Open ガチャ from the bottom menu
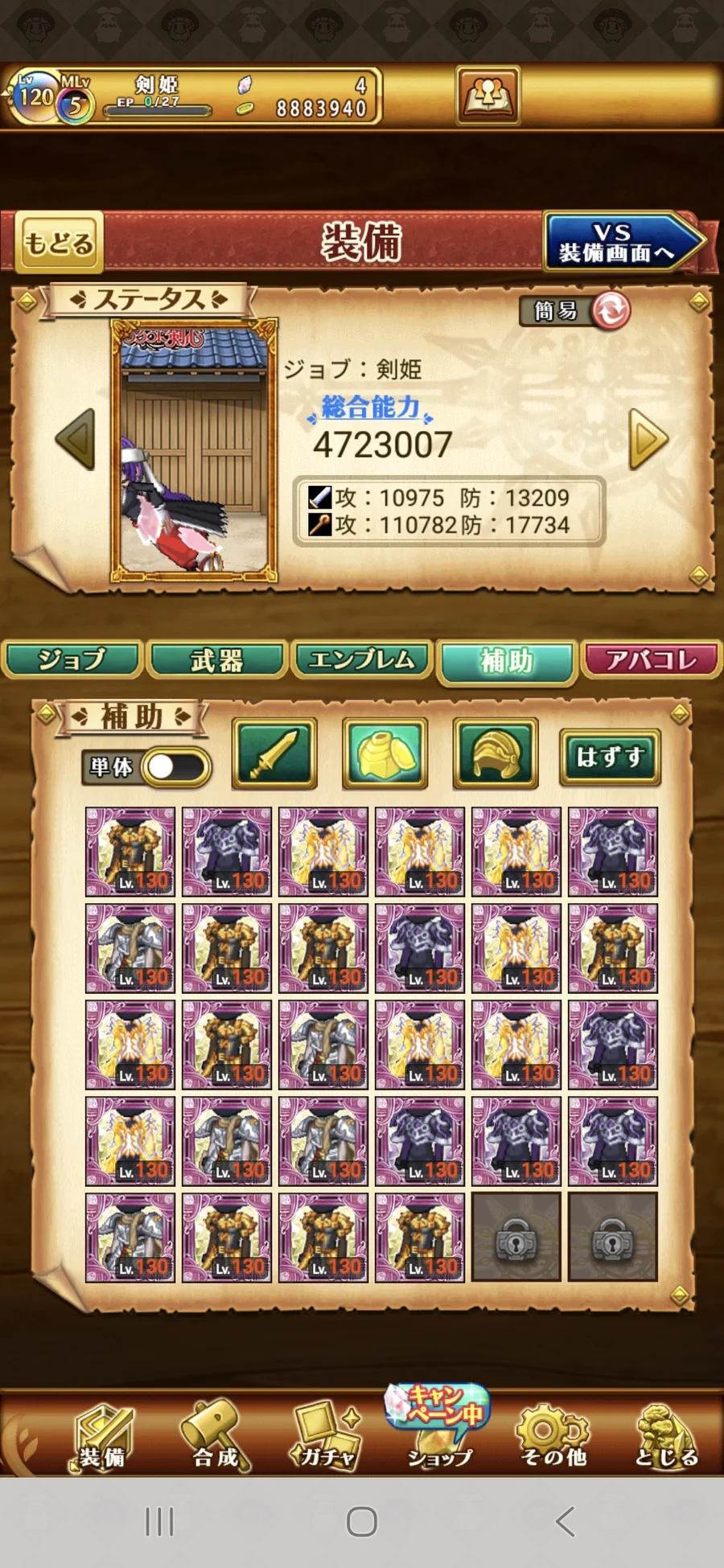This screenshot has width=724, height=1568. click(x=327, y=1438)
